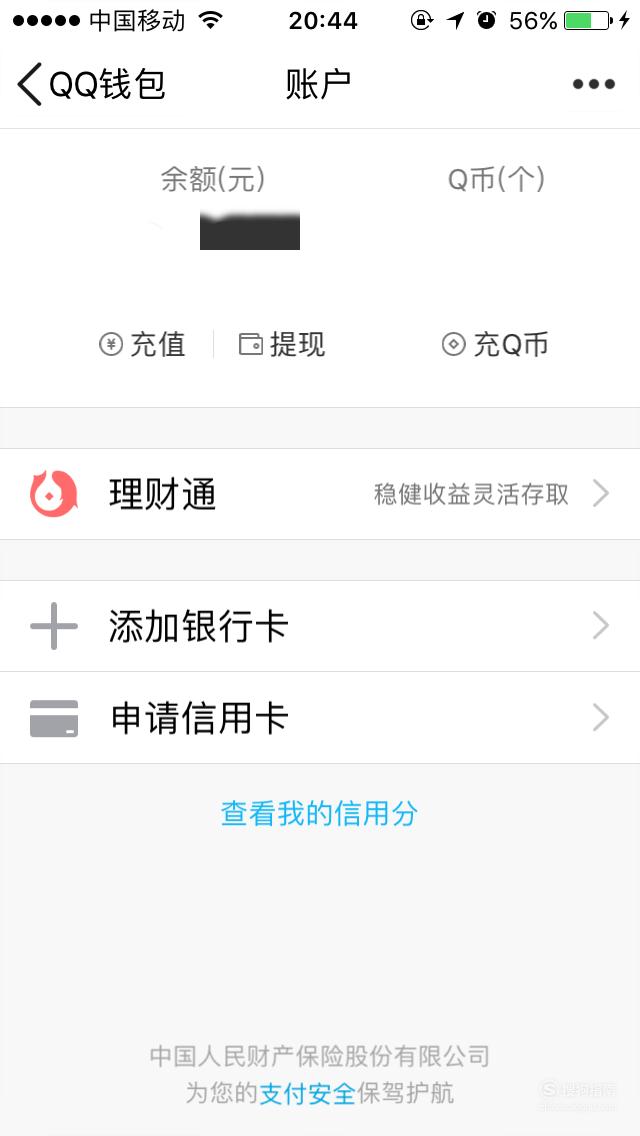The image size is (640, 1136).
Task: Open 添加银行卡 to add a bank card
Action: 320,626
